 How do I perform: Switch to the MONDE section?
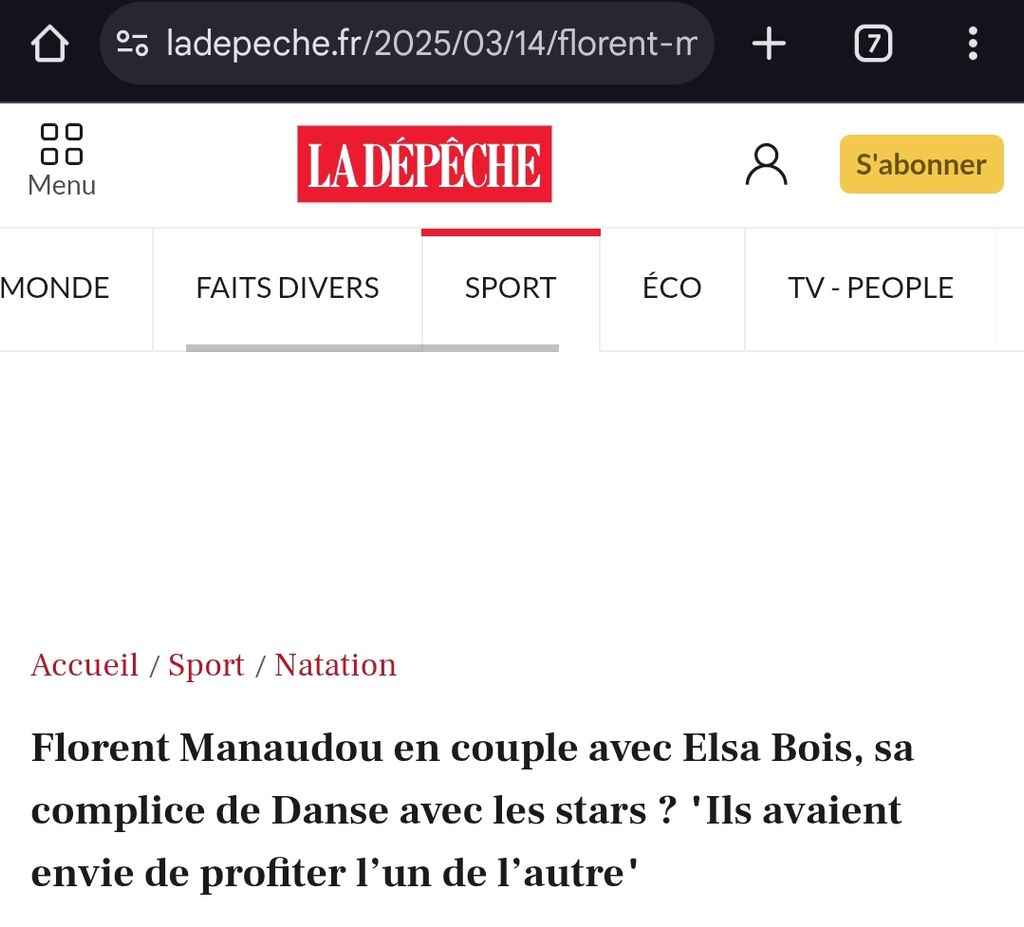tap(55, 288)
